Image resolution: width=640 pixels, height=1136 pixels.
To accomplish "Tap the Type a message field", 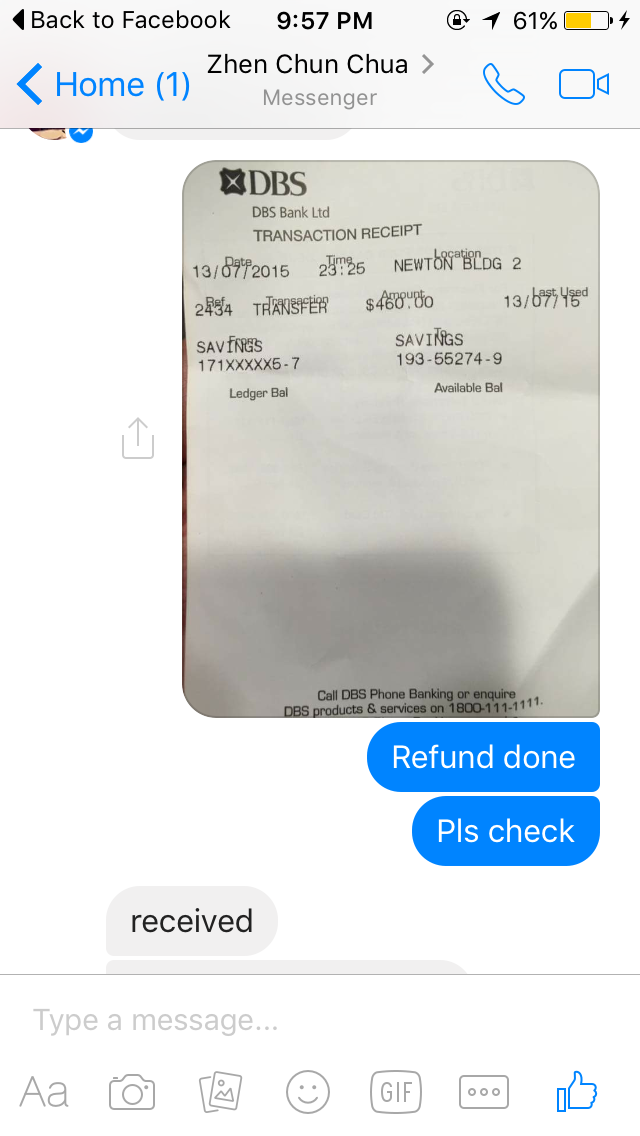I will [x=320, y=1020].
